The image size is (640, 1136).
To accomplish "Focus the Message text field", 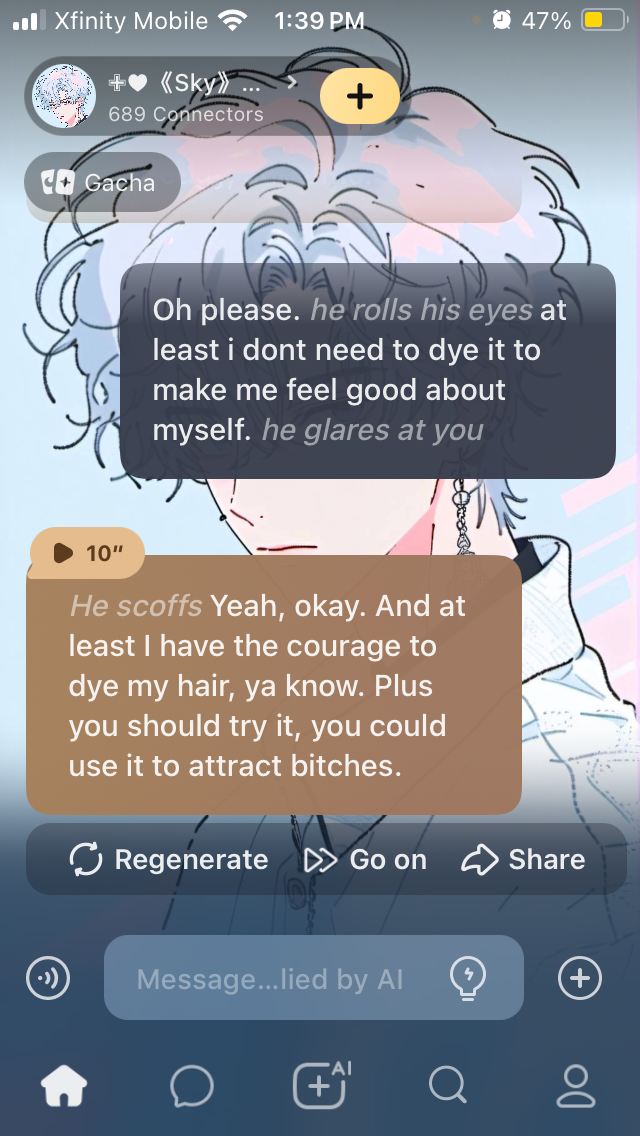I will [x=270, y=978].
